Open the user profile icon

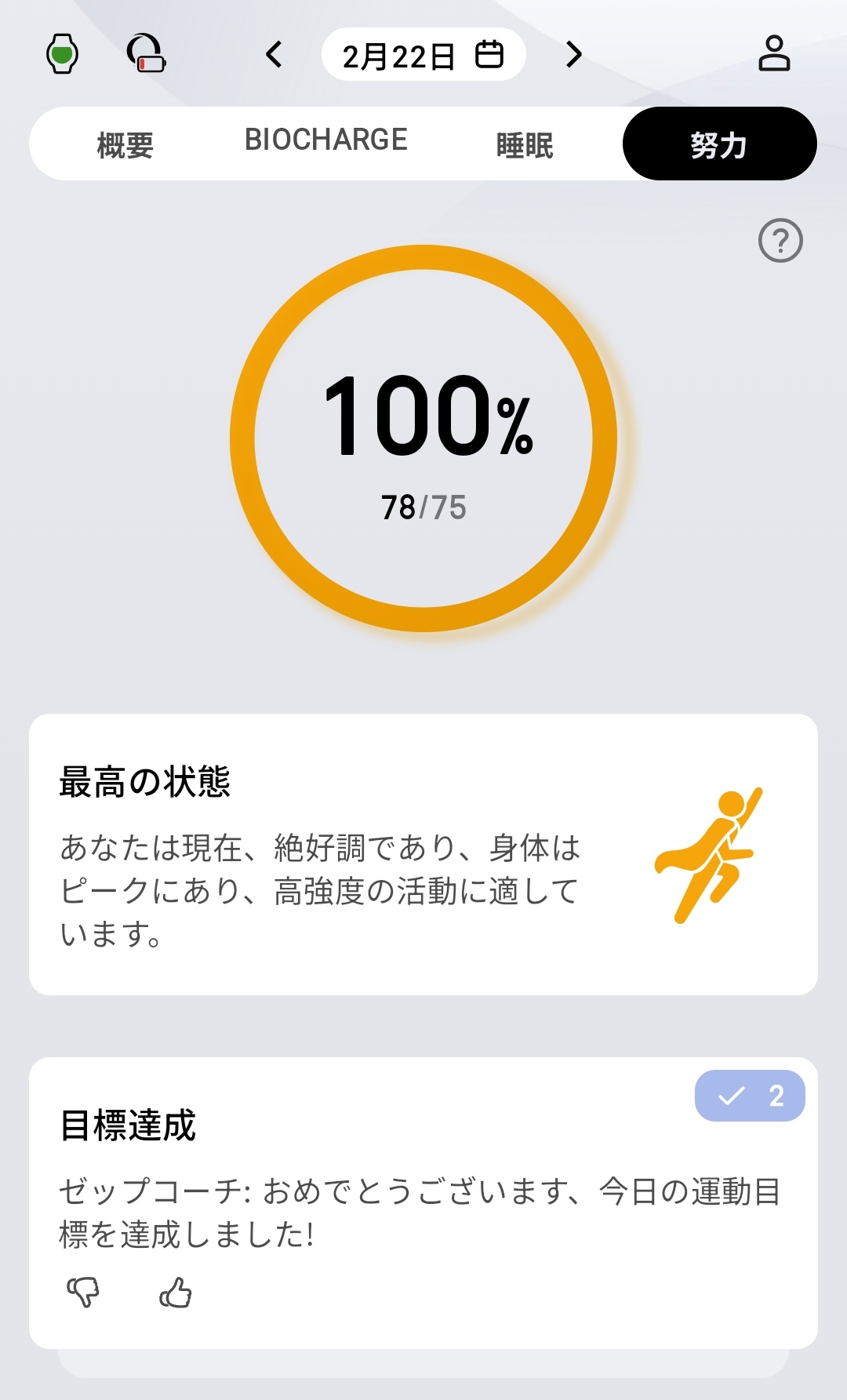[x=774, y=54]
